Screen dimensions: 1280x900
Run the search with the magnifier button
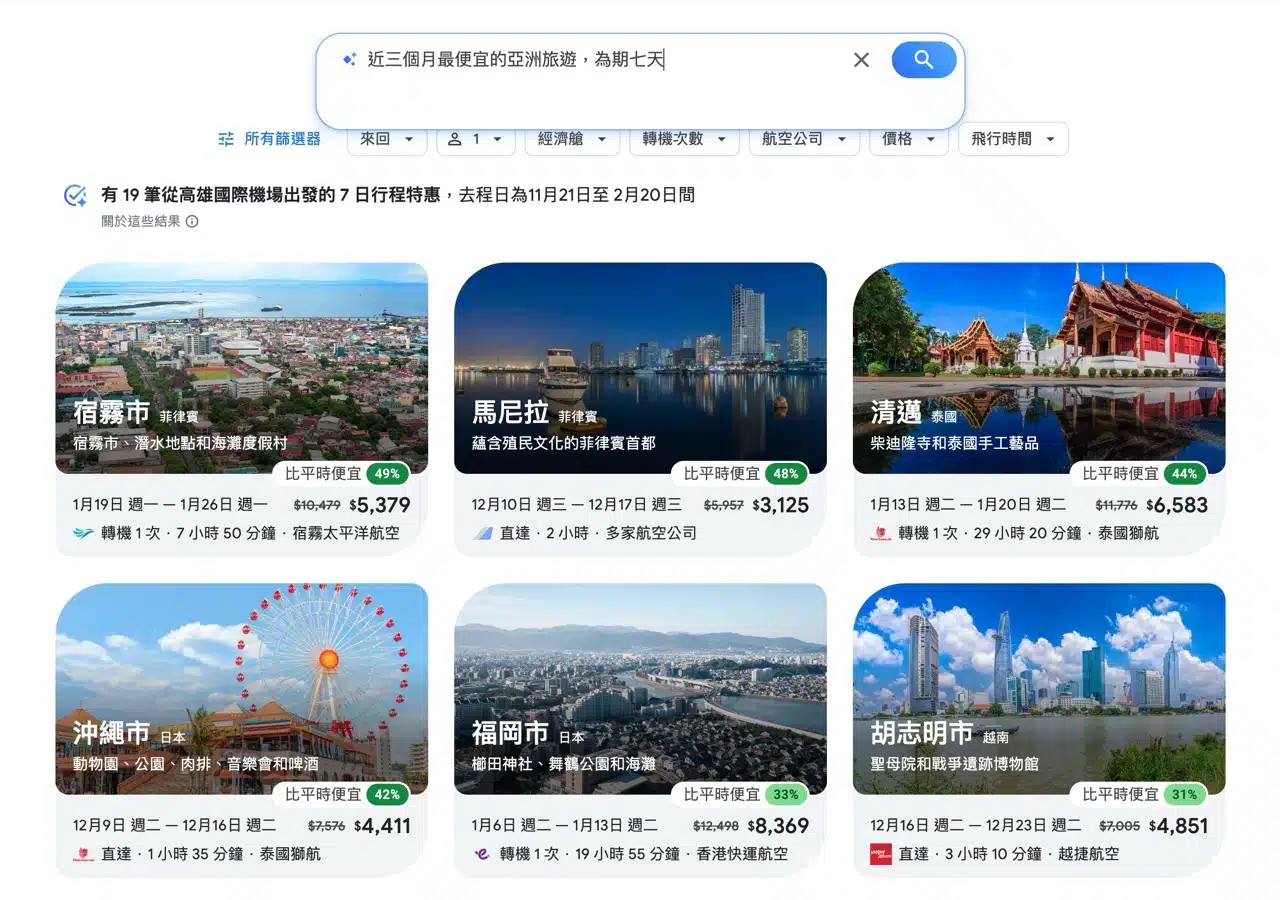click(923, 60)
